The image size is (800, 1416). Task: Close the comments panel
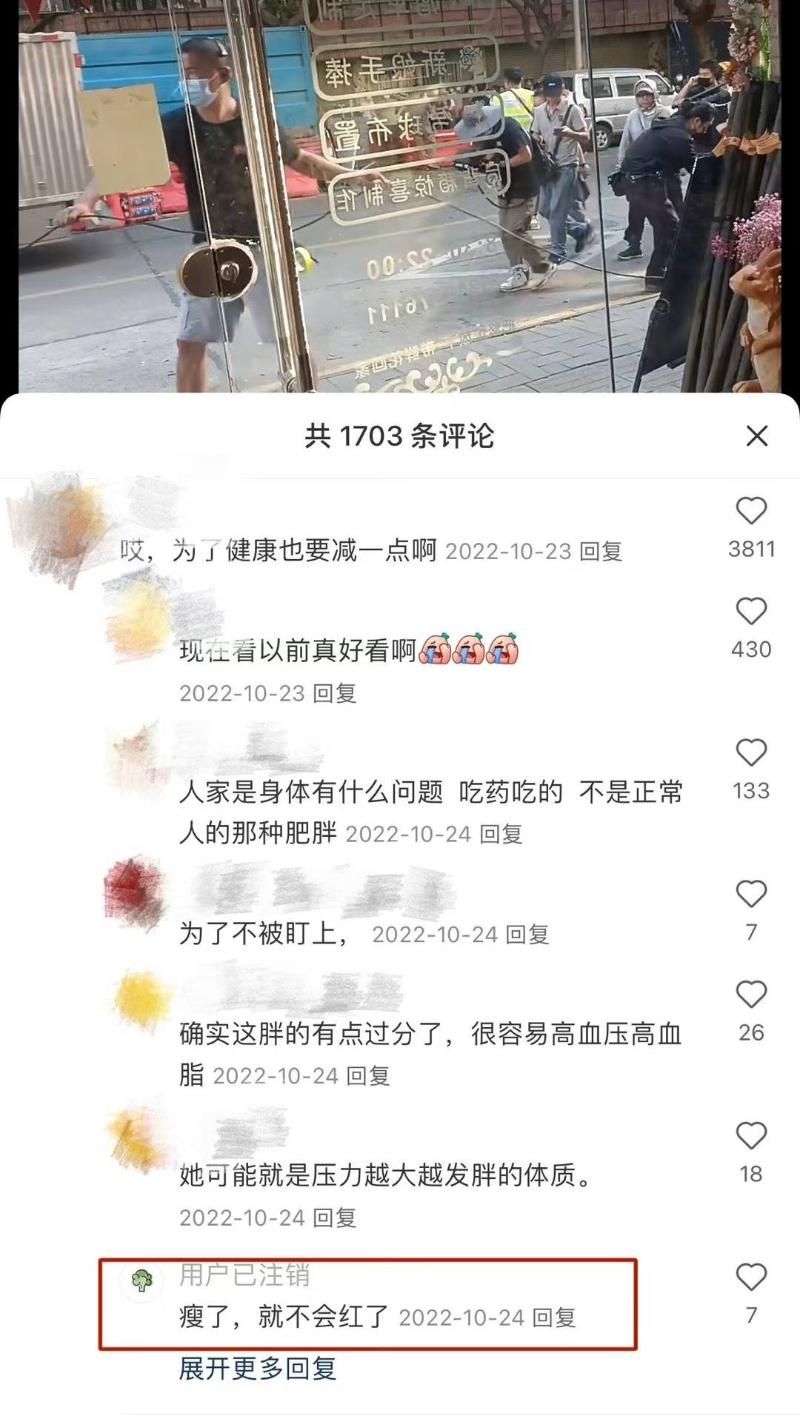pos(757,436)
